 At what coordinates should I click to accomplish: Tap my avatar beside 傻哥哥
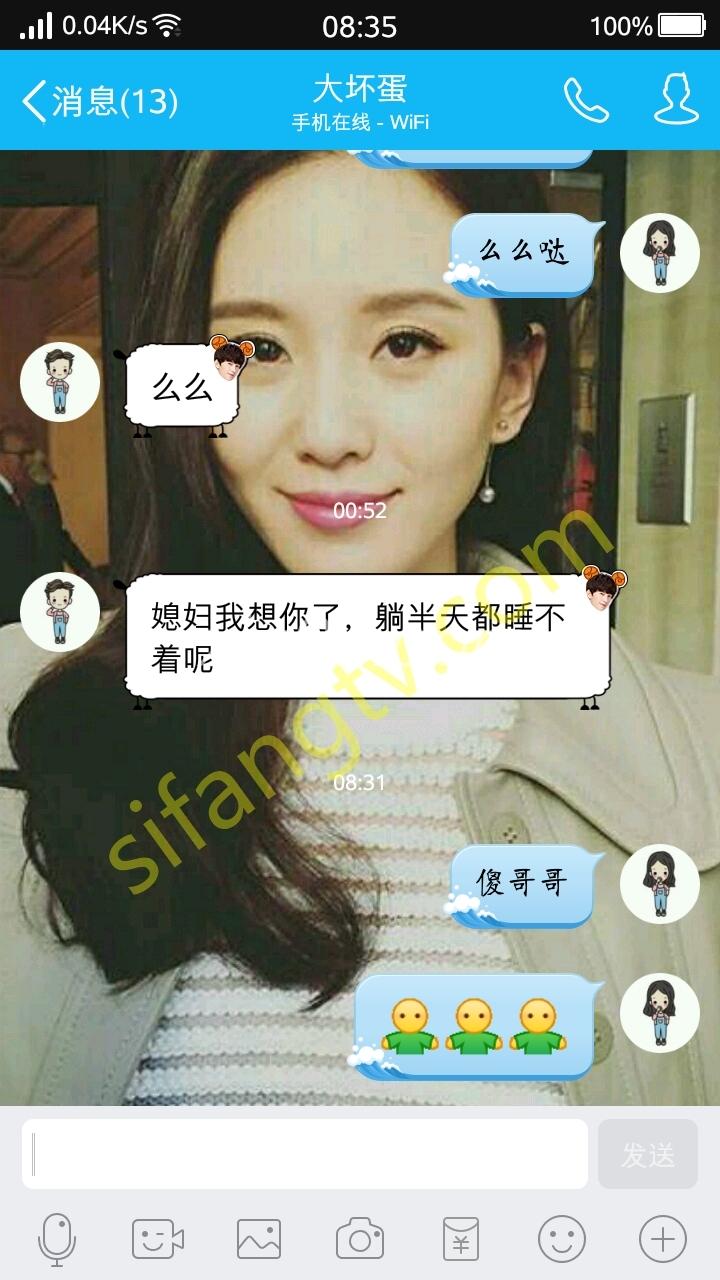659,883
